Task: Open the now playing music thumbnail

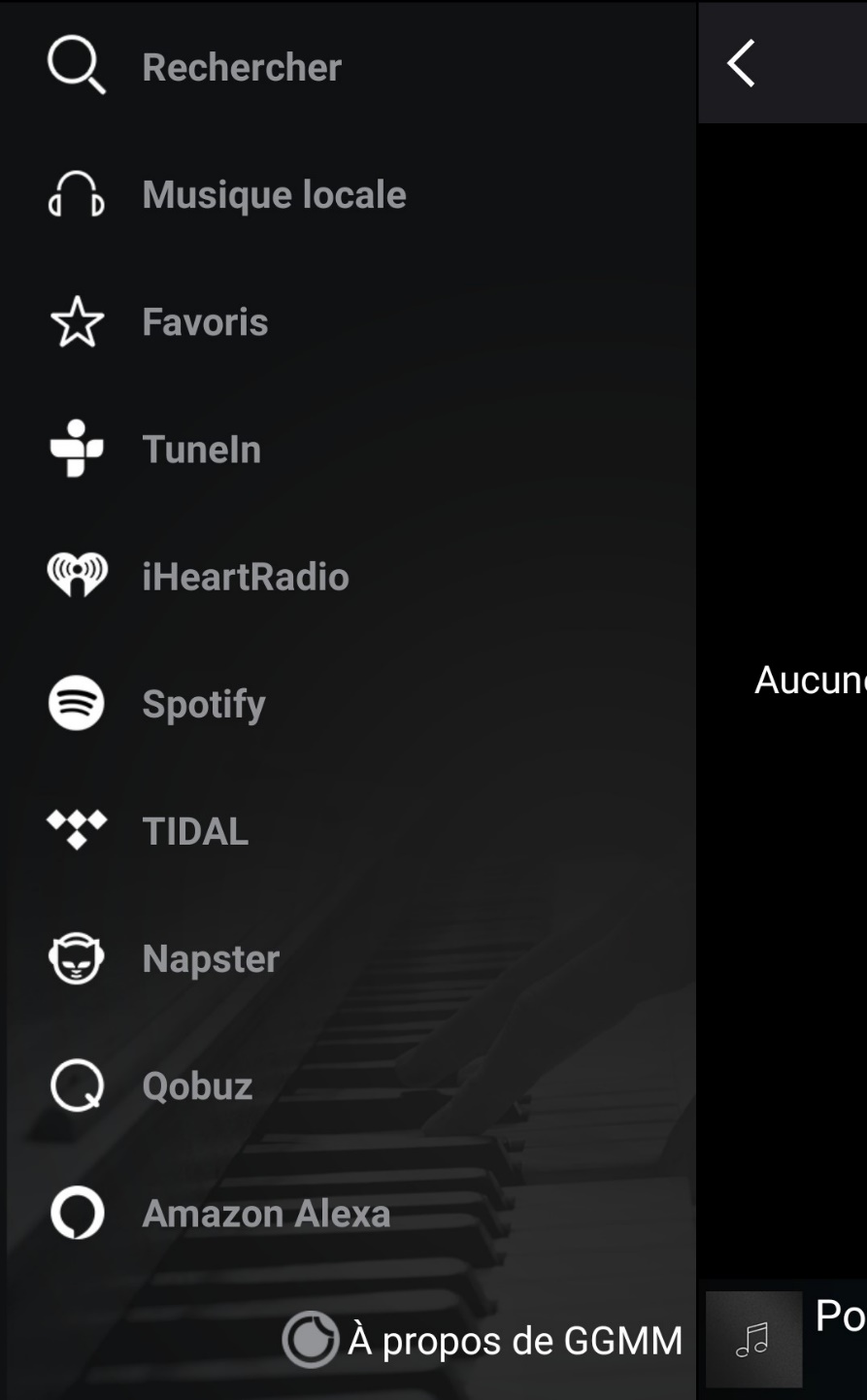Action: click(753, 1340)
